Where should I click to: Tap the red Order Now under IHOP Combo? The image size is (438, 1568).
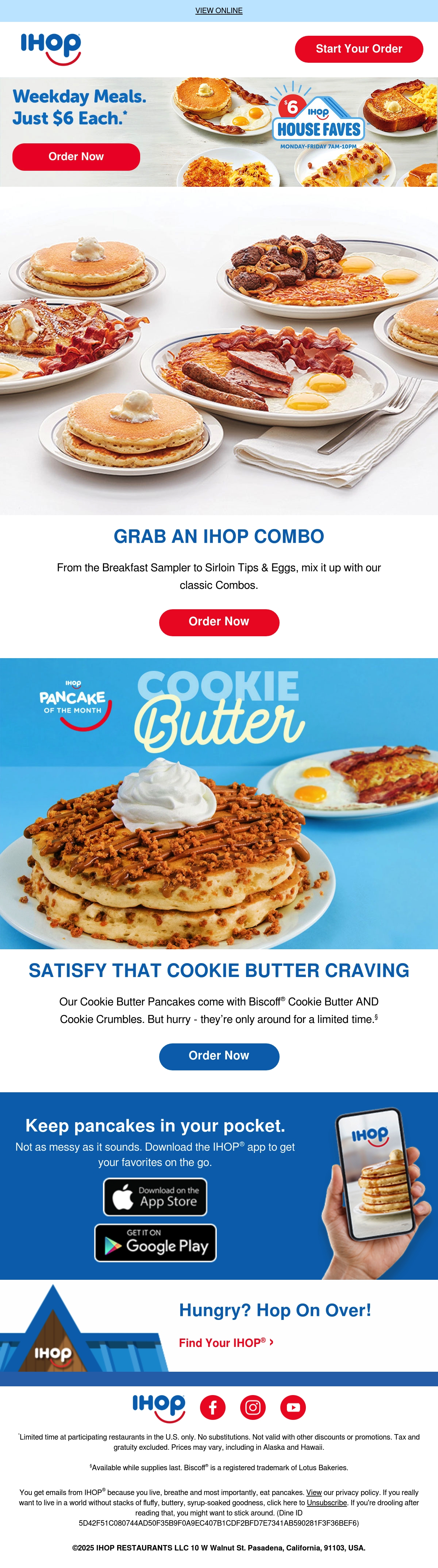click(x=219, y=622)
